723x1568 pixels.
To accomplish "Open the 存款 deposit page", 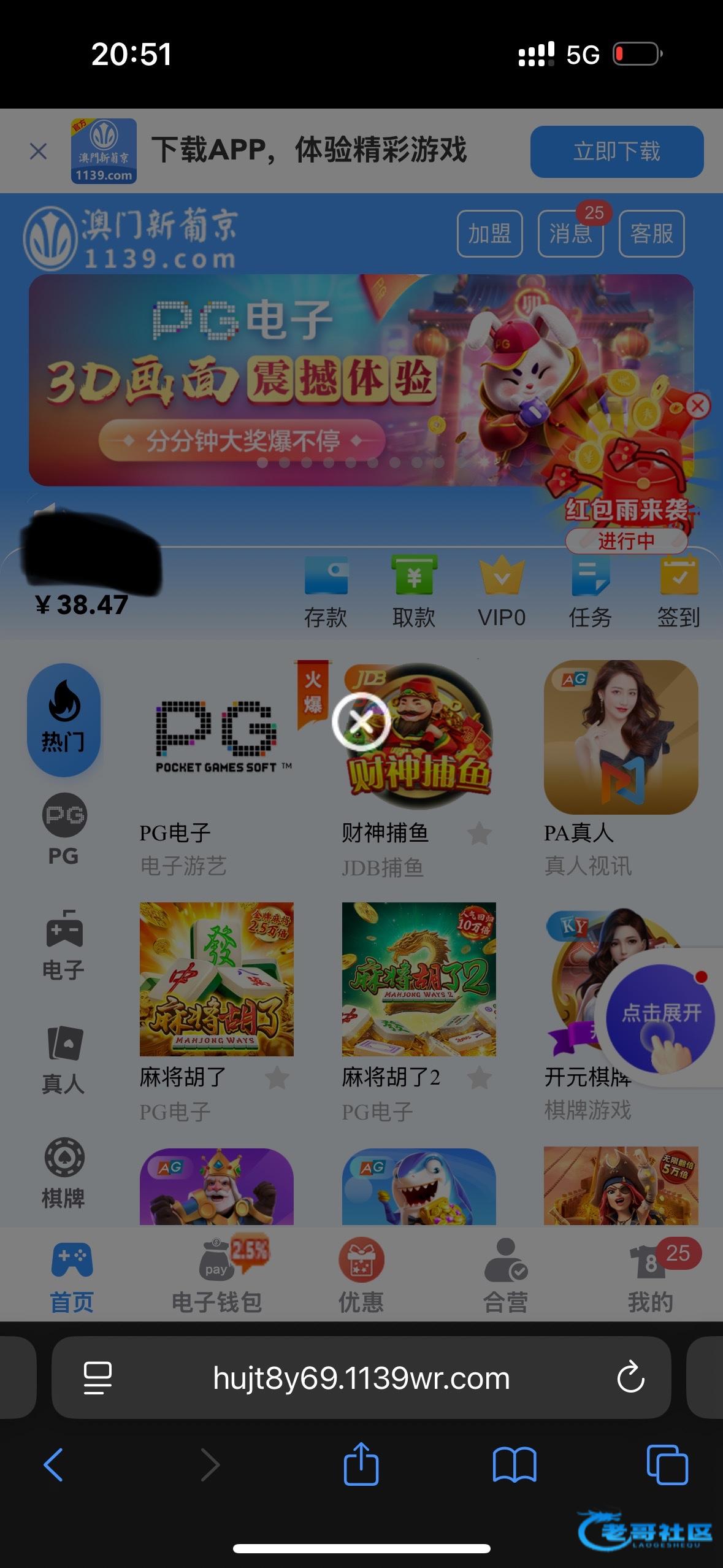I will (x=326, y=592).
